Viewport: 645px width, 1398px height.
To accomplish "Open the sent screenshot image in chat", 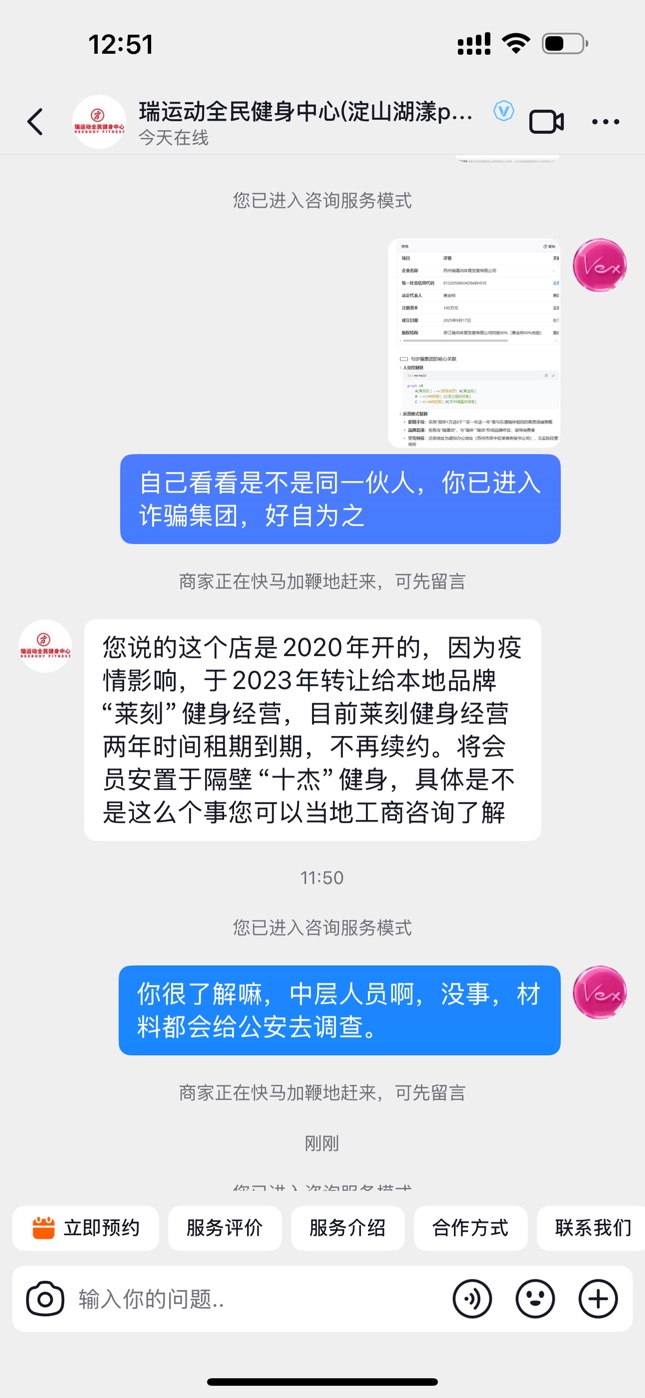I will 474,343.
